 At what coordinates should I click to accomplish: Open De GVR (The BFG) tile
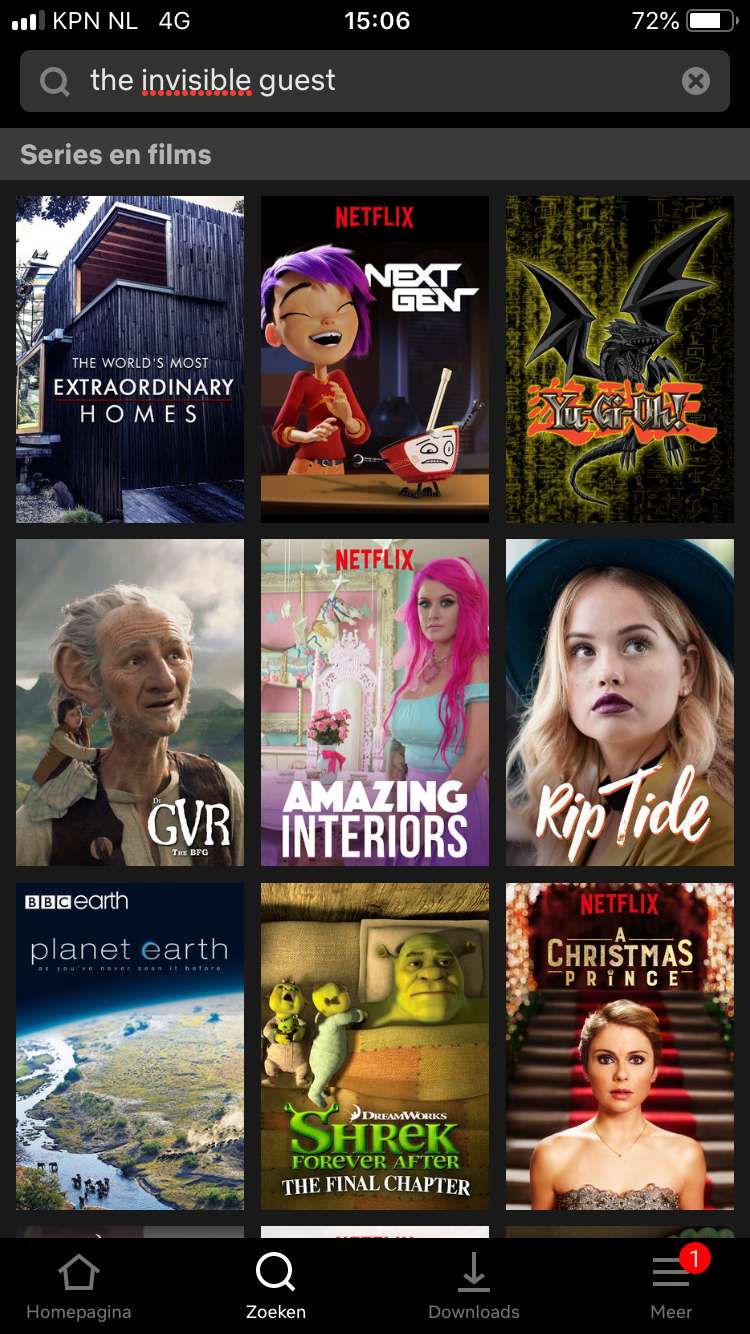pos(130,702)
